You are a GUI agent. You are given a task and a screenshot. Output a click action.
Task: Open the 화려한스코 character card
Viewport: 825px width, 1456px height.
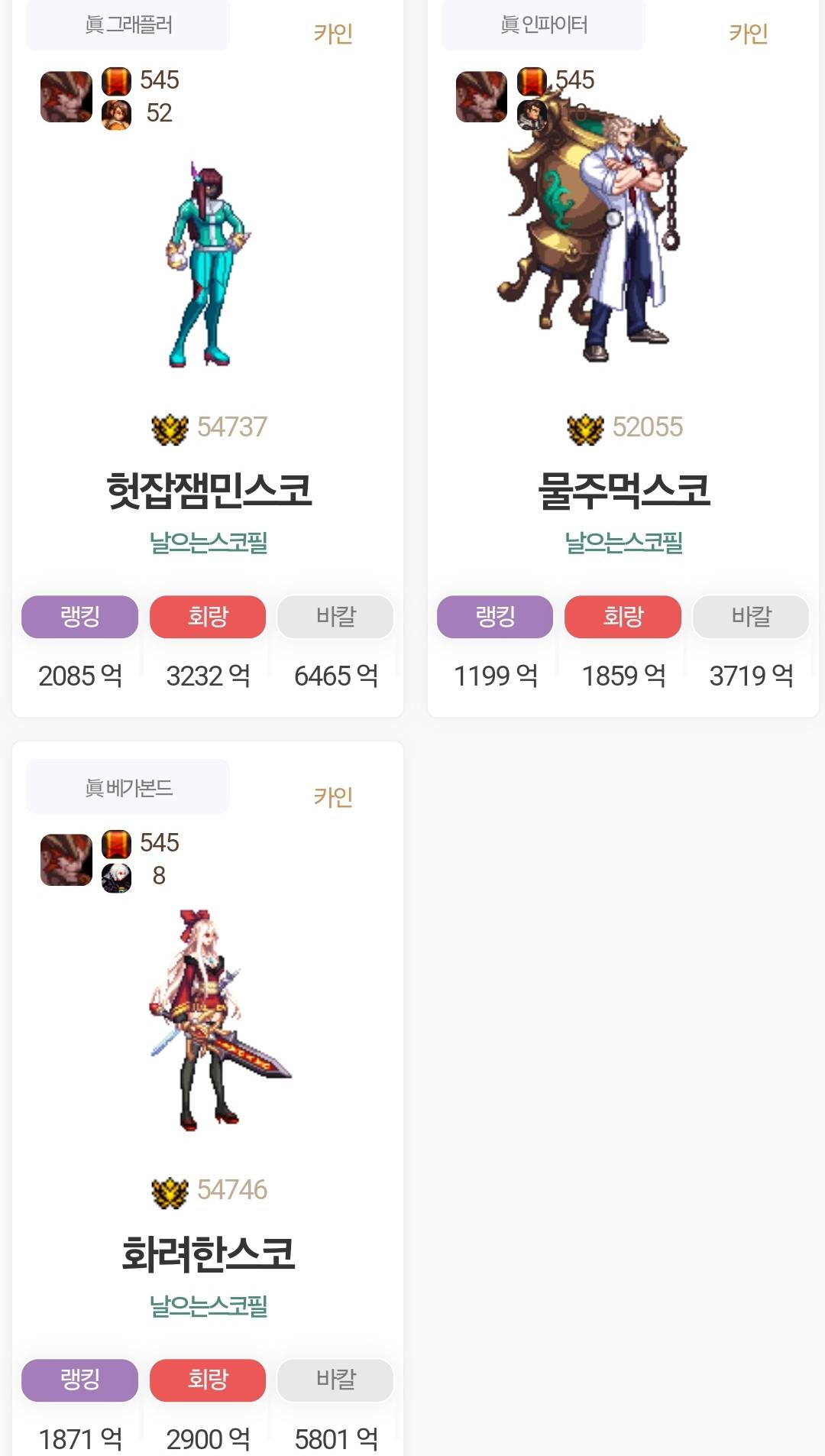[x=209, y=1253]
